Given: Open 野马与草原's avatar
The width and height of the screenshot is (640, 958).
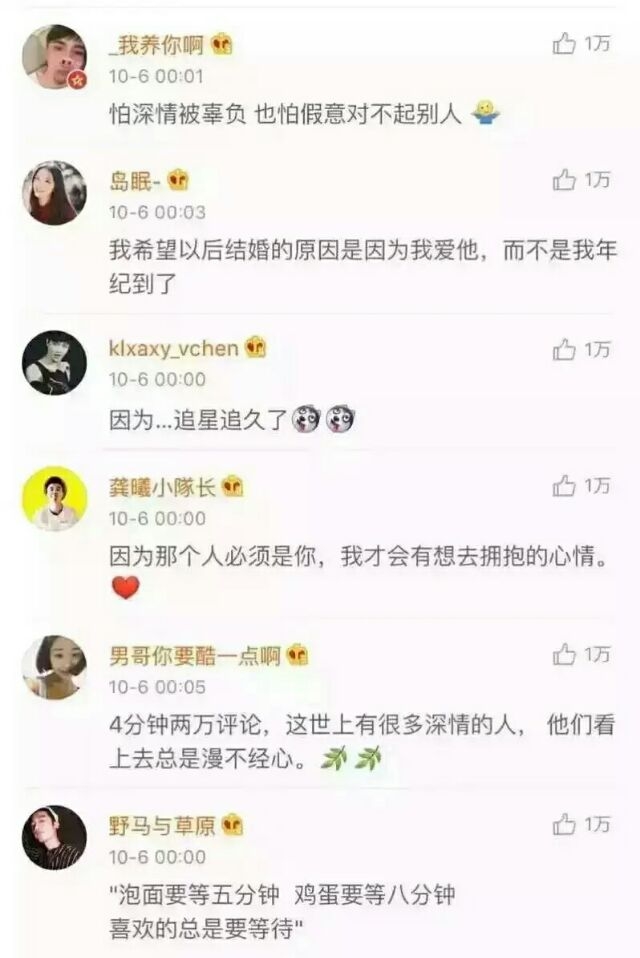Looking at the screenshot, I should pyautogui.click(x=54, y=837).
